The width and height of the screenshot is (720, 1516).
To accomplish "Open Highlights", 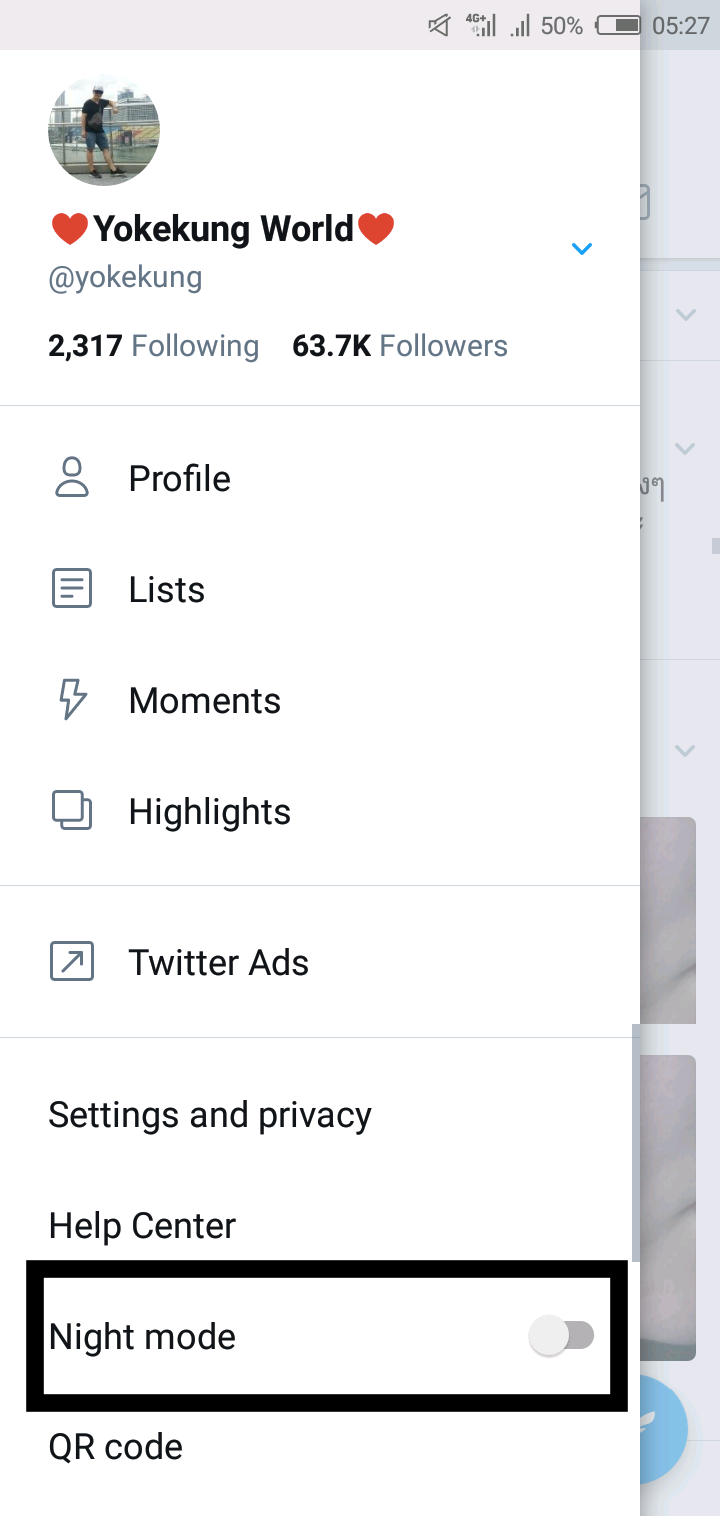I will coord(209,812).
